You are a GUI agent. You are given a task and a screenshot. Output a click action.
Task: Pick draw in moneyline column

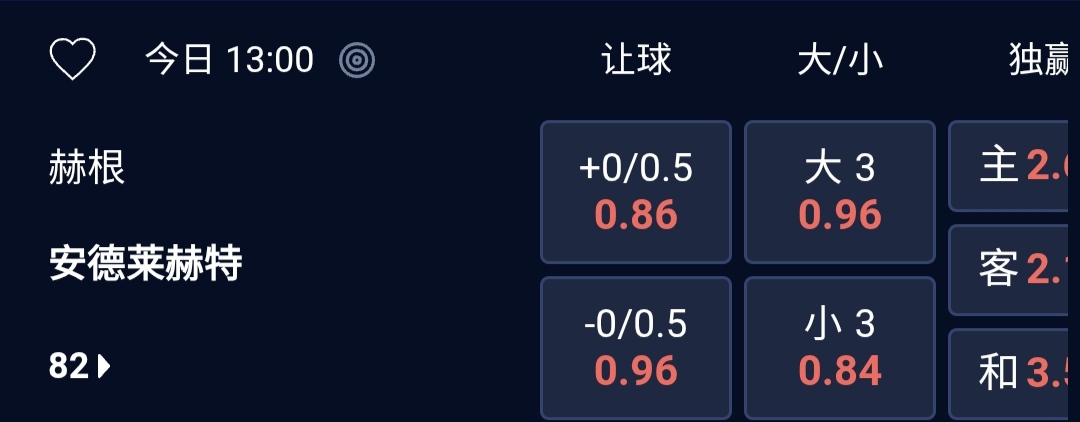click(1015, 373)
